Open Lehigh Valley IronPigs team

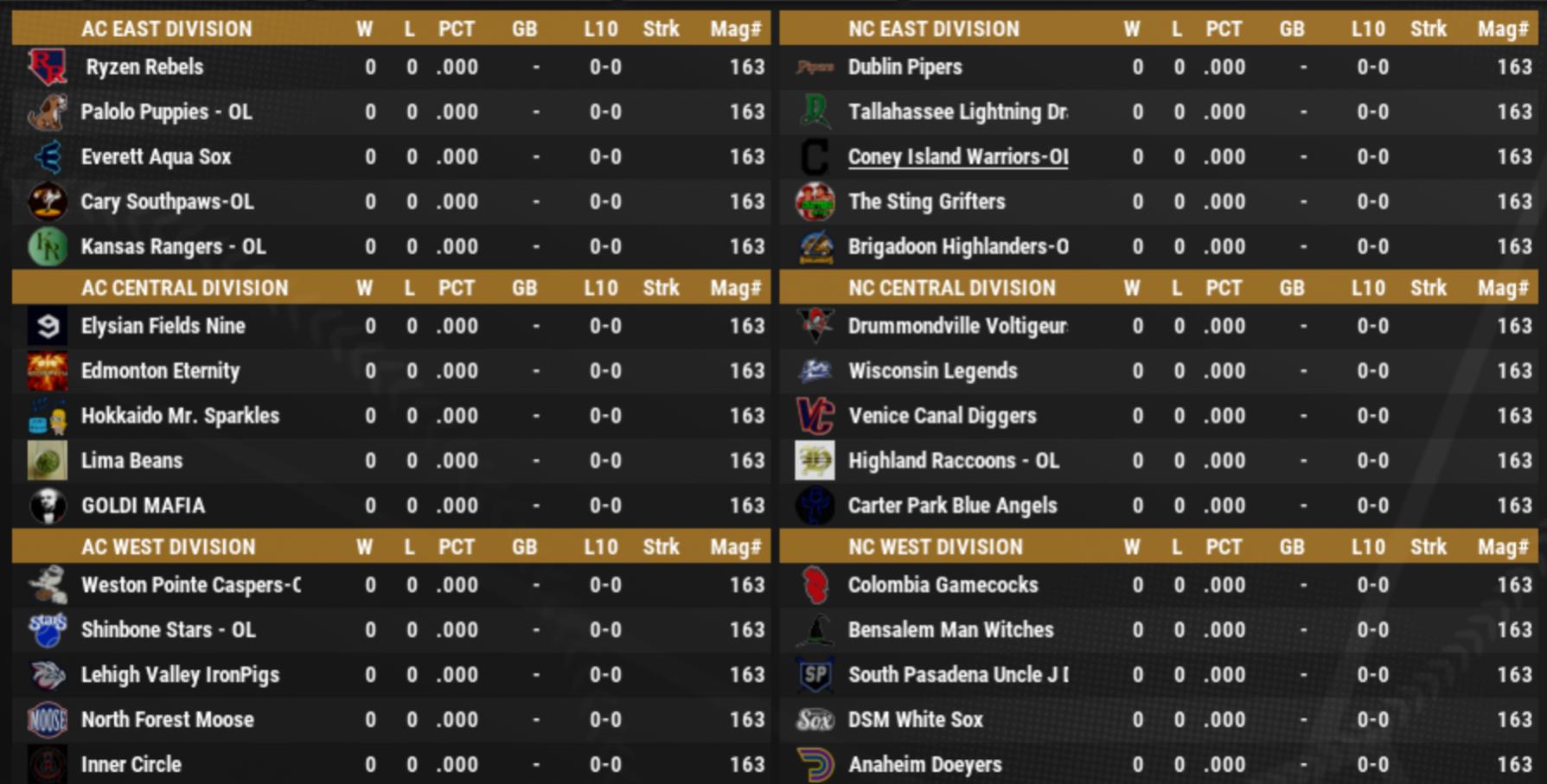[180, 675]
